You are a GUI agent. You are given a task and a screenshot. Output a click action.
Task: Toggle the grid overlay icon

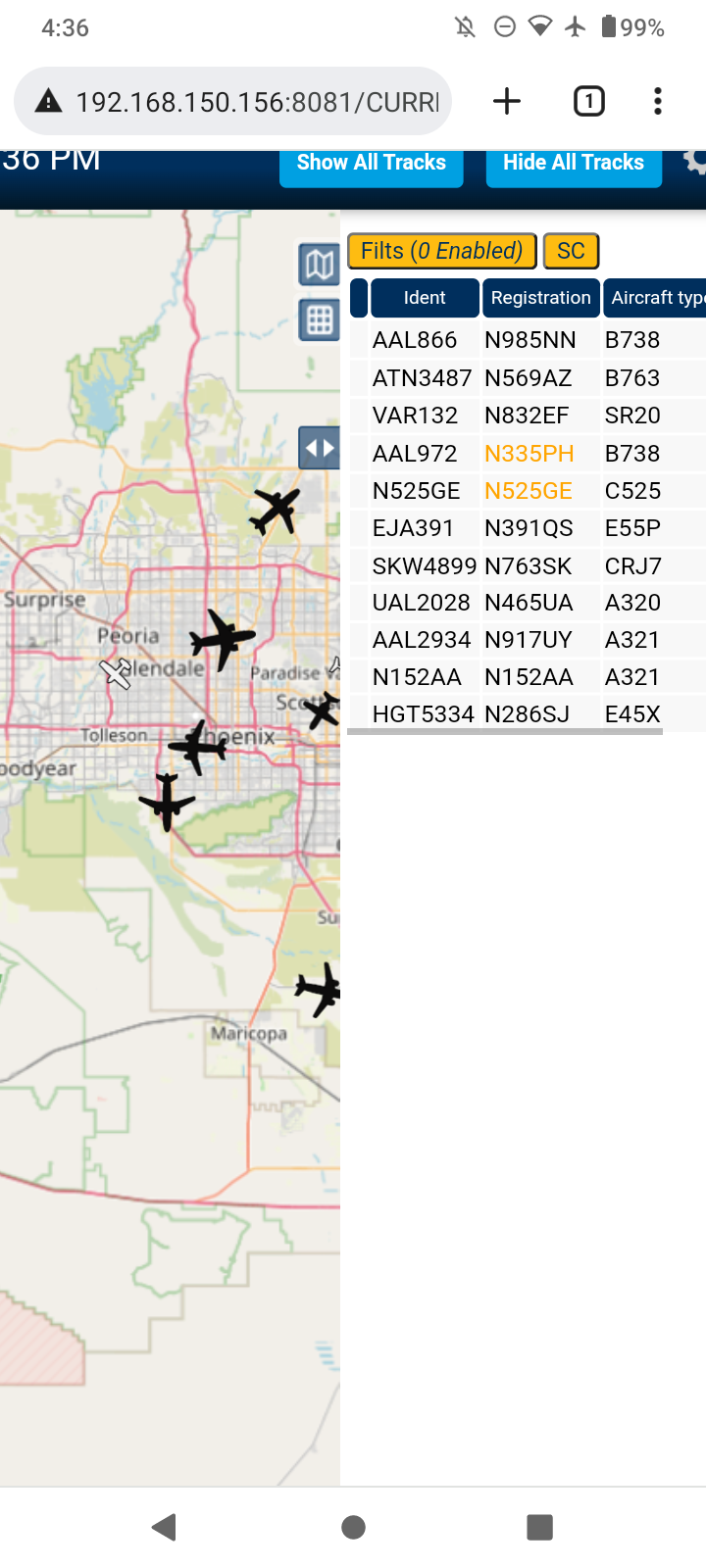(320, 320)
